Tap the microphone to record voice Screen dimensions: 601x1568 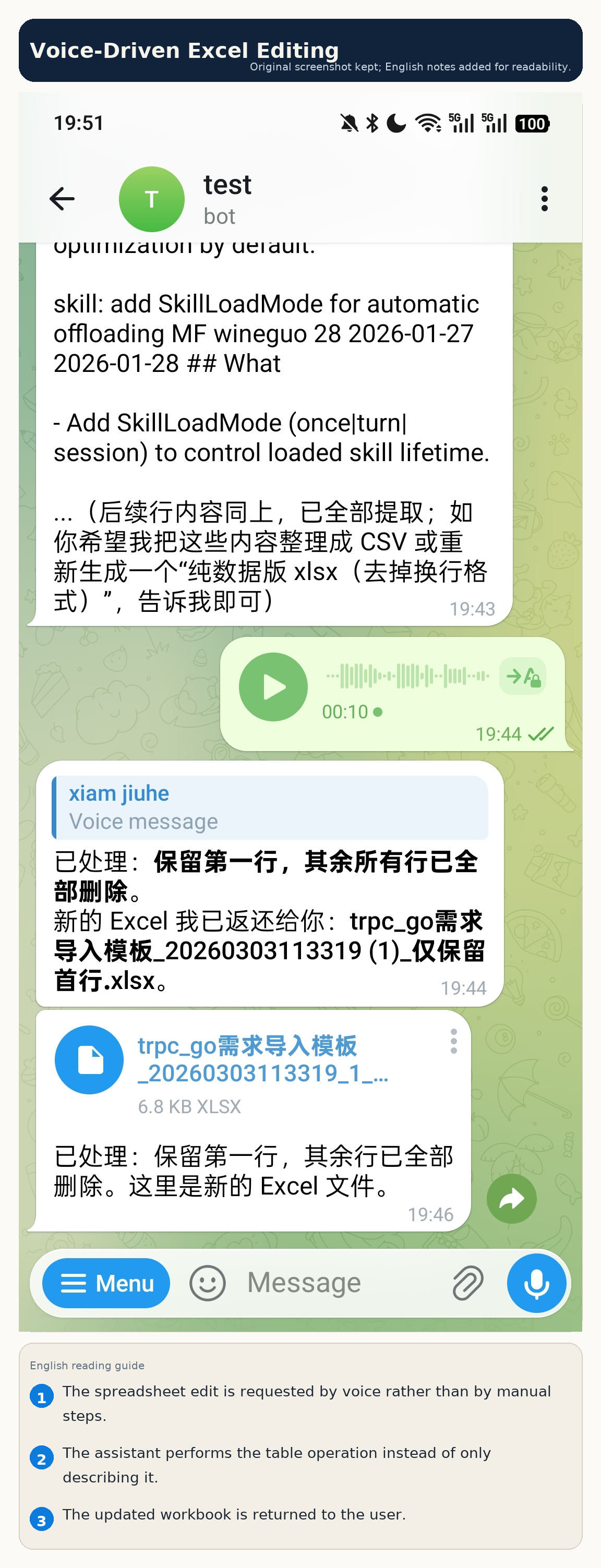click(536, 1283)
